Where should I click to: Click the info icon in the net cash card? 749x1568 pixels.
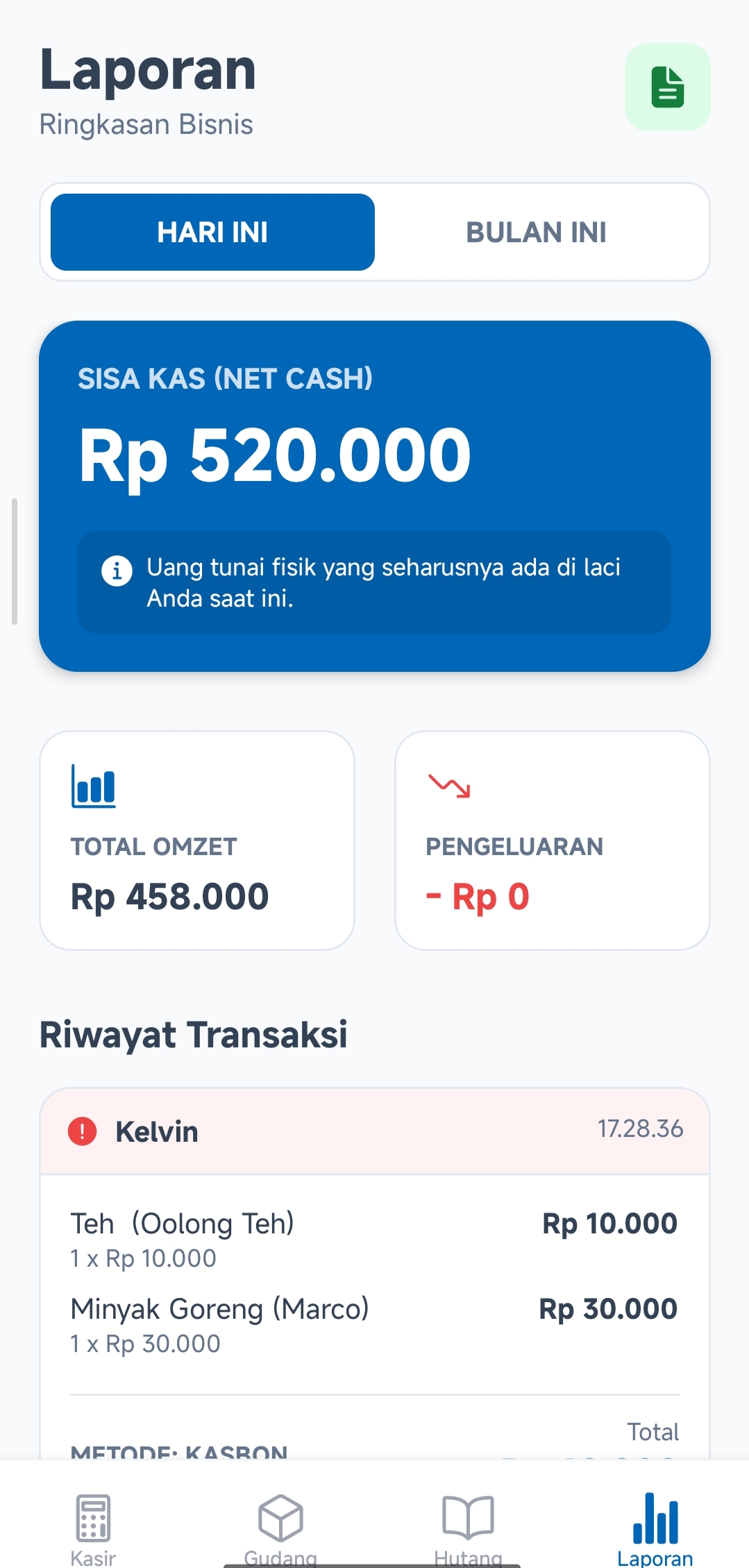click(x=117, y=571)
